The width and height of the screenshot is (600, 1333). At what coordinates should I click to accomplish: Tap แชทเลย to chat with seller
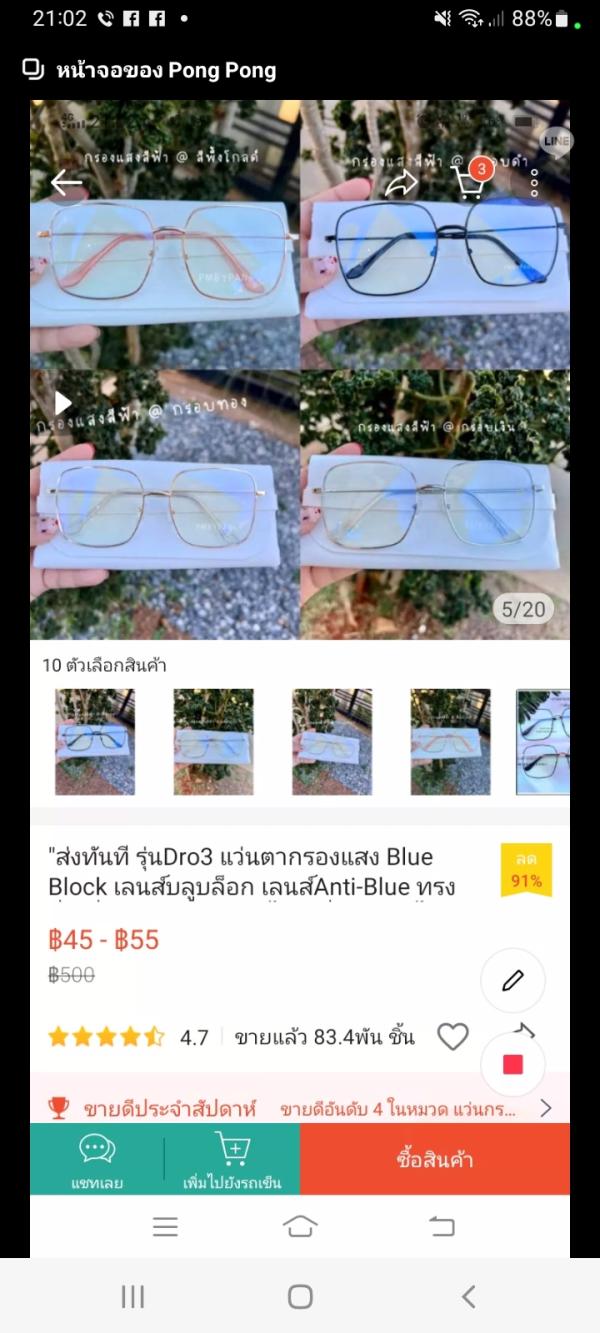click(x=97, y=1160)
